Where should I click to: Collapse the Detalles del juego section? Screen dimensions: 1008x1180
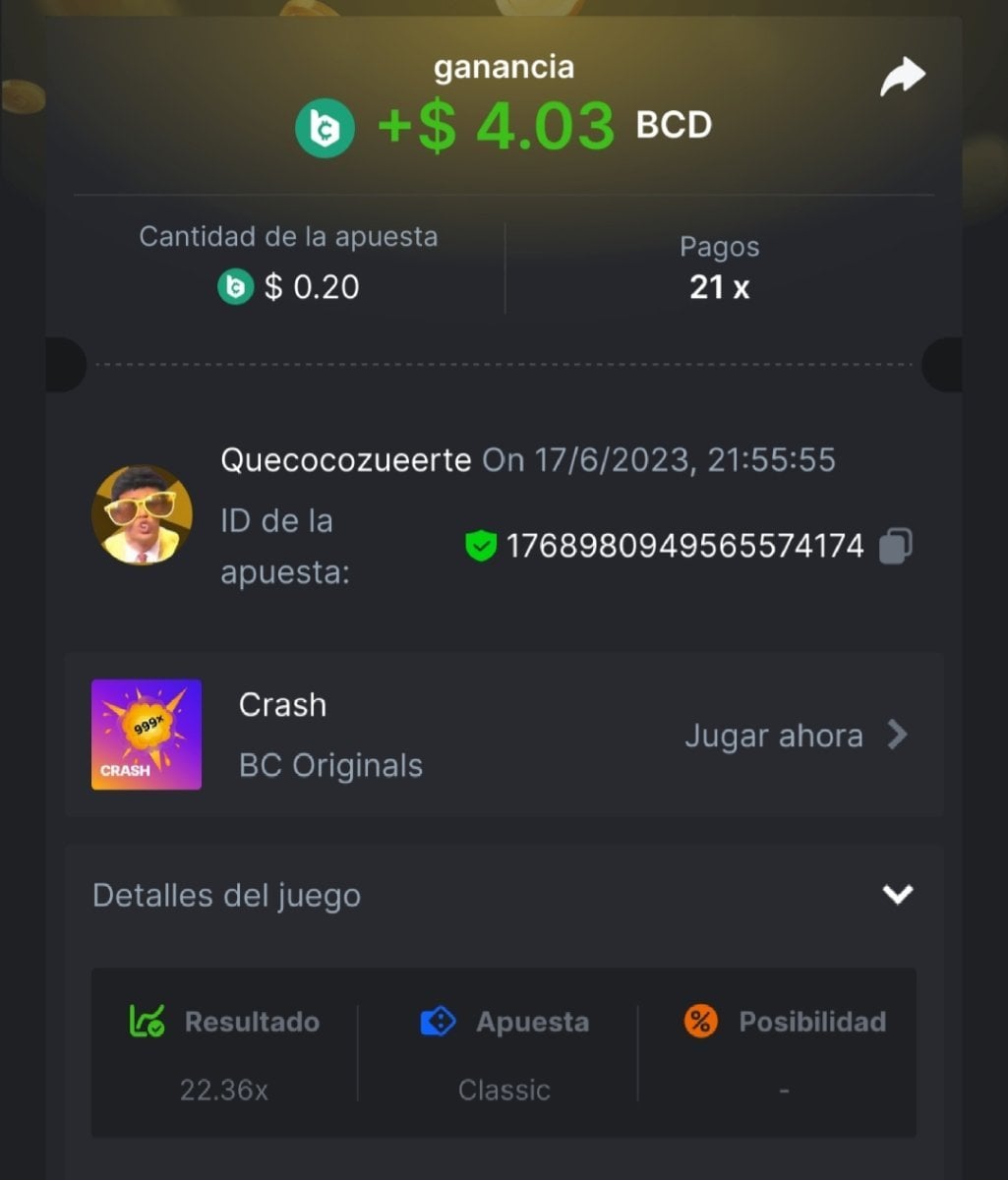click(x=897, y=895)
